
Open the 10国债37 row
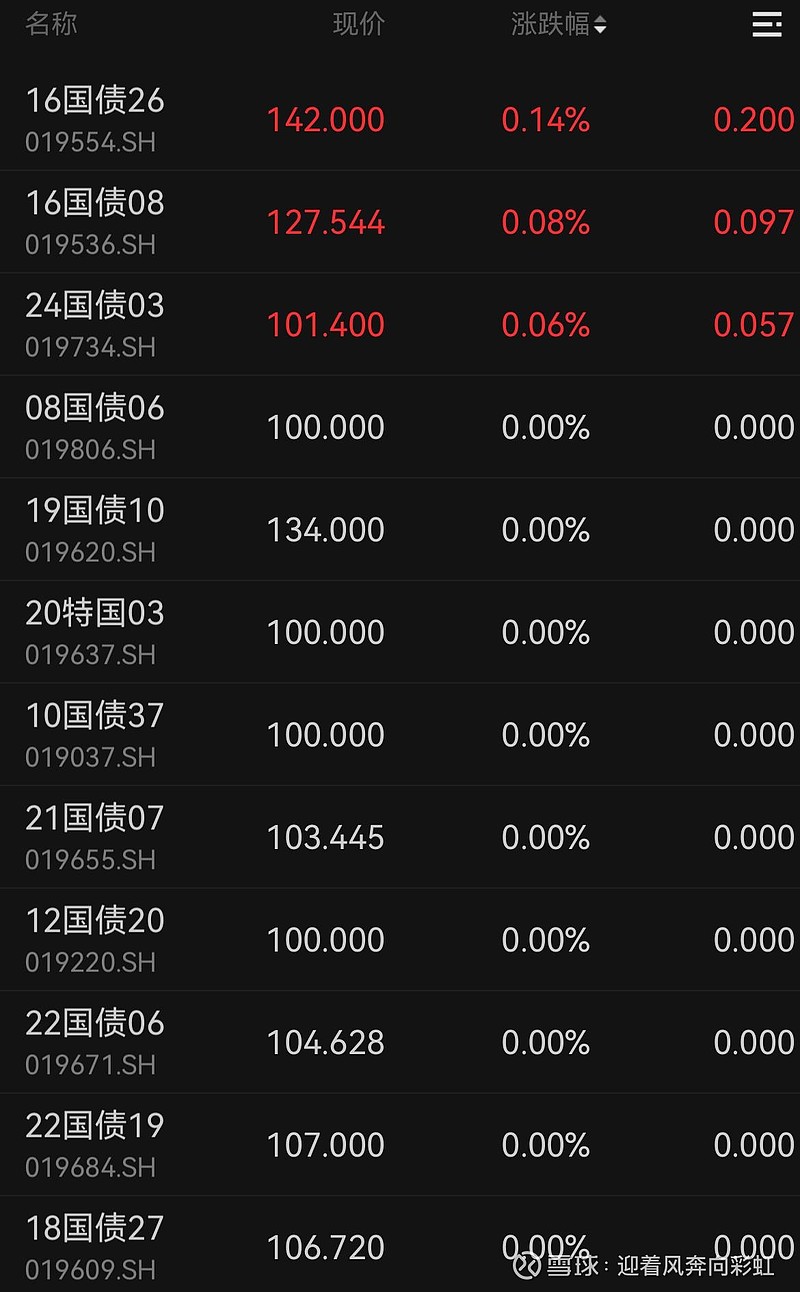[x=95, y=734]
